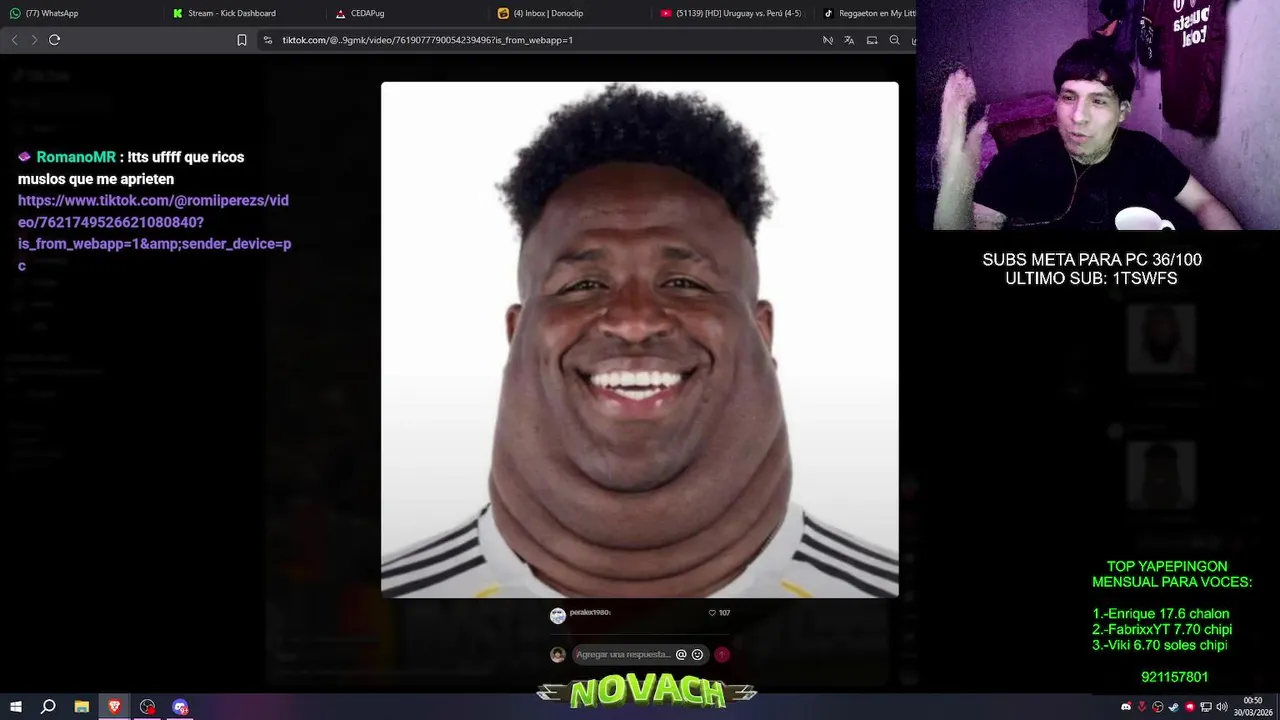The width and height of the screenshot is (1280, 720).
Task: Open the Brave browser taskbar icon
Action: click(114, 707)
